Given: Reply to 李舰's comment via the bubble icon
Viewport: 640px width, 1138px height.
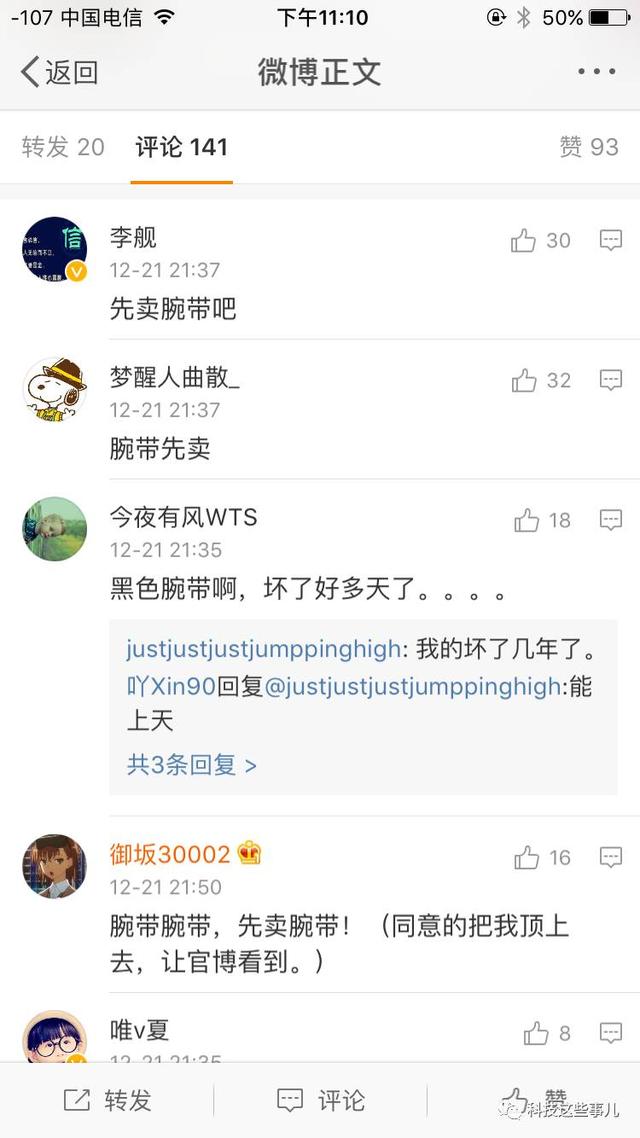Looking at the screenshot, I should click(611, 240).
